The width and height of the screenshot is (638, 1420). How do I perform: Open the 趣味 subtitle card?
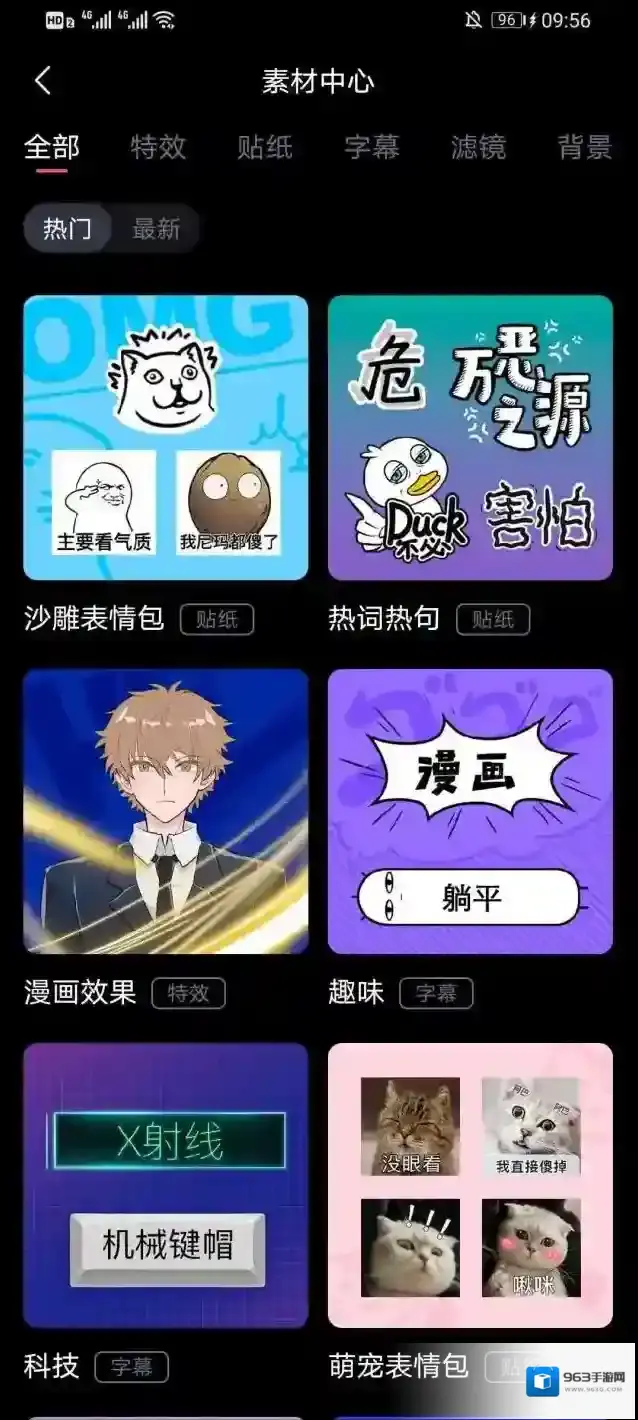coord(470,811)
